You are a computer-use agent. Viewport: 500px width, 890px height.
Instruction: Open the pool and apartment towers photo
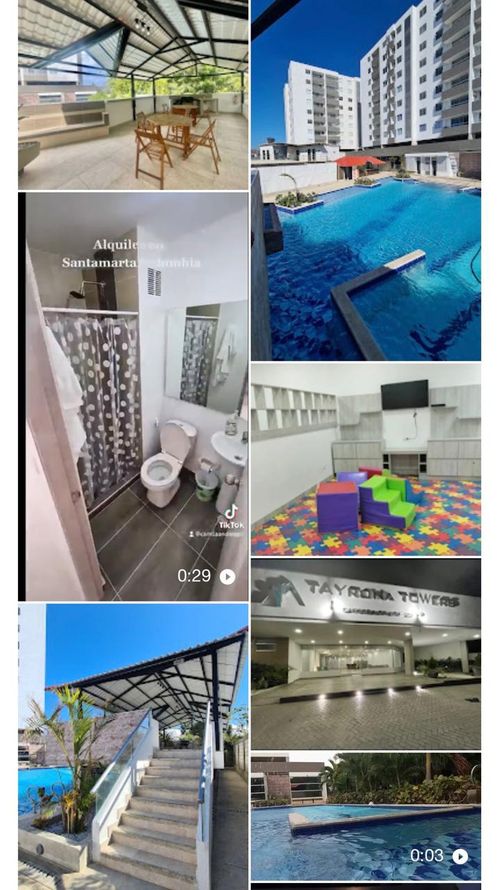point(366,180)
